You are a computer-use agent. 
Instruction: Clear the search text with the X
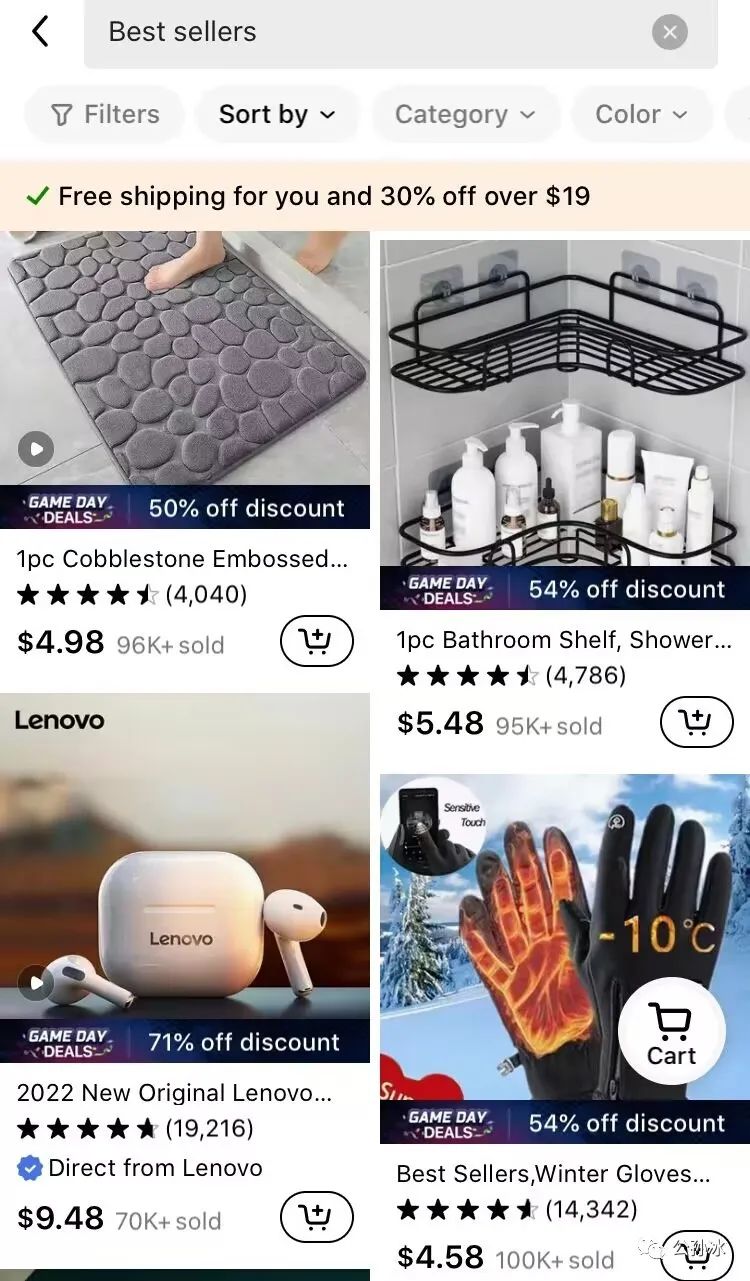(669, 32)
